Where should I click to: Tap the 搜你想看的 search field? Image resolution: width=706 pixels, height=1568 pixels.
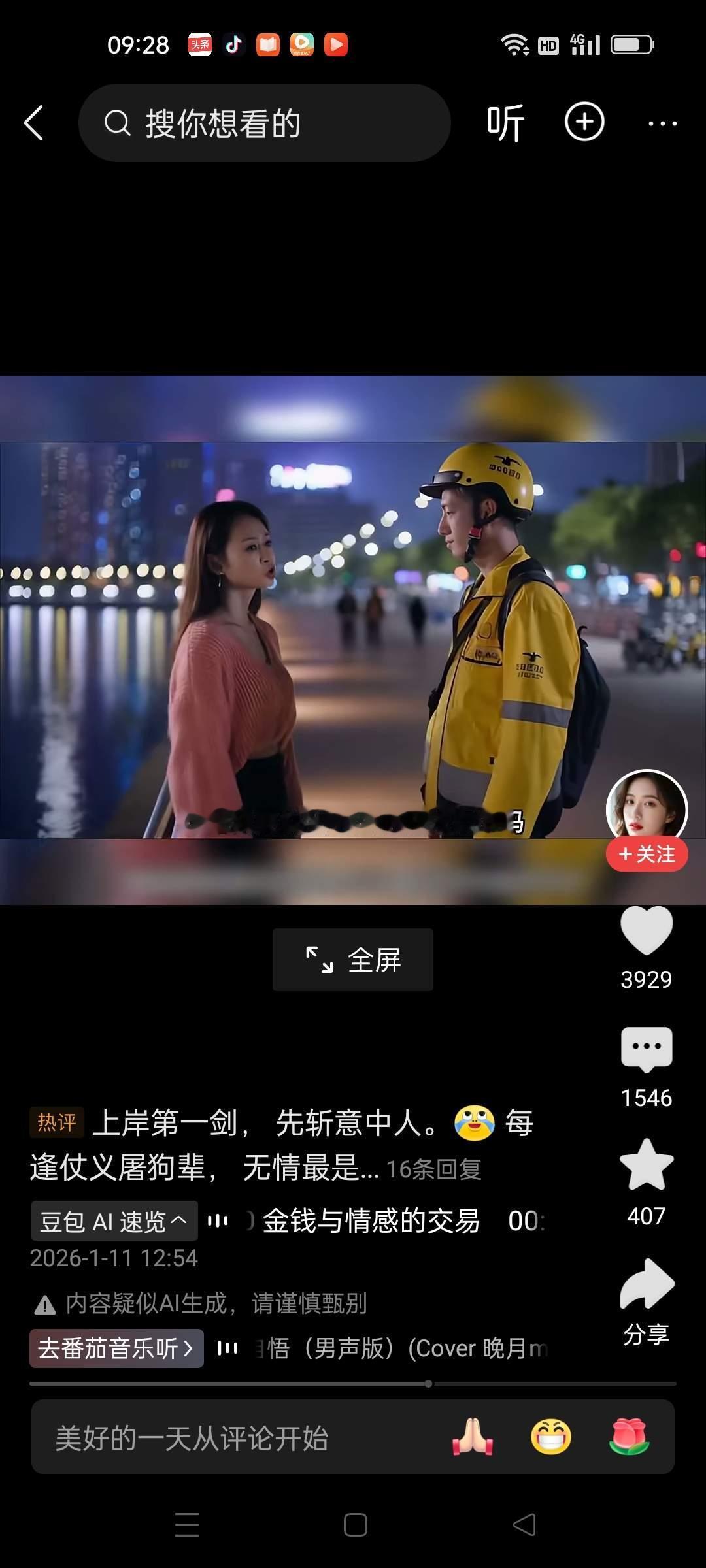point(261,122)
